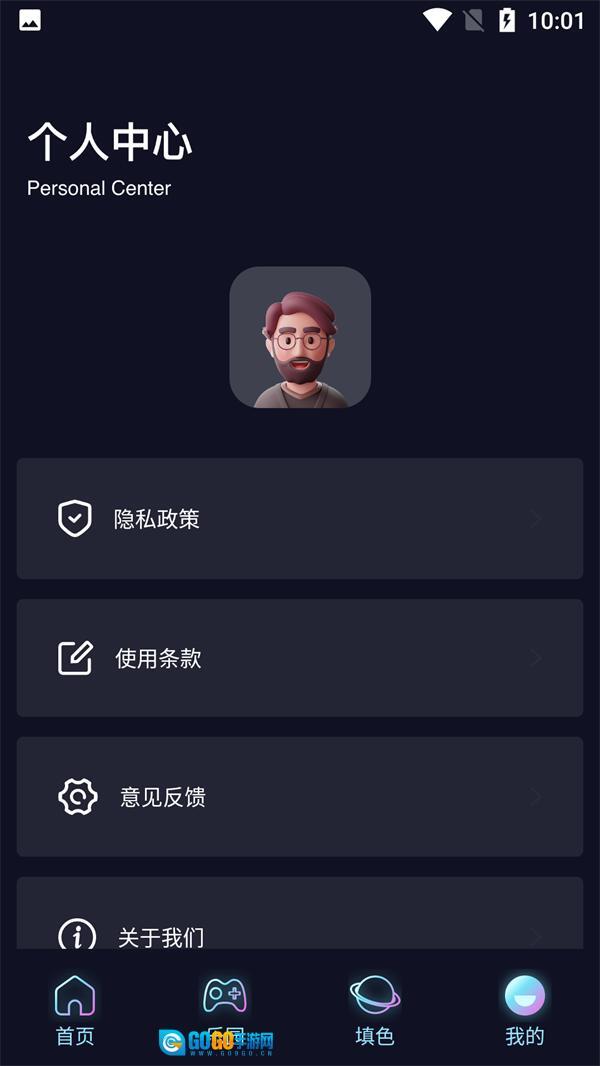Switch to the 首页 home tab
Image resolution: width=600 pixels, height=1066 pixels.
point(75,1010)
